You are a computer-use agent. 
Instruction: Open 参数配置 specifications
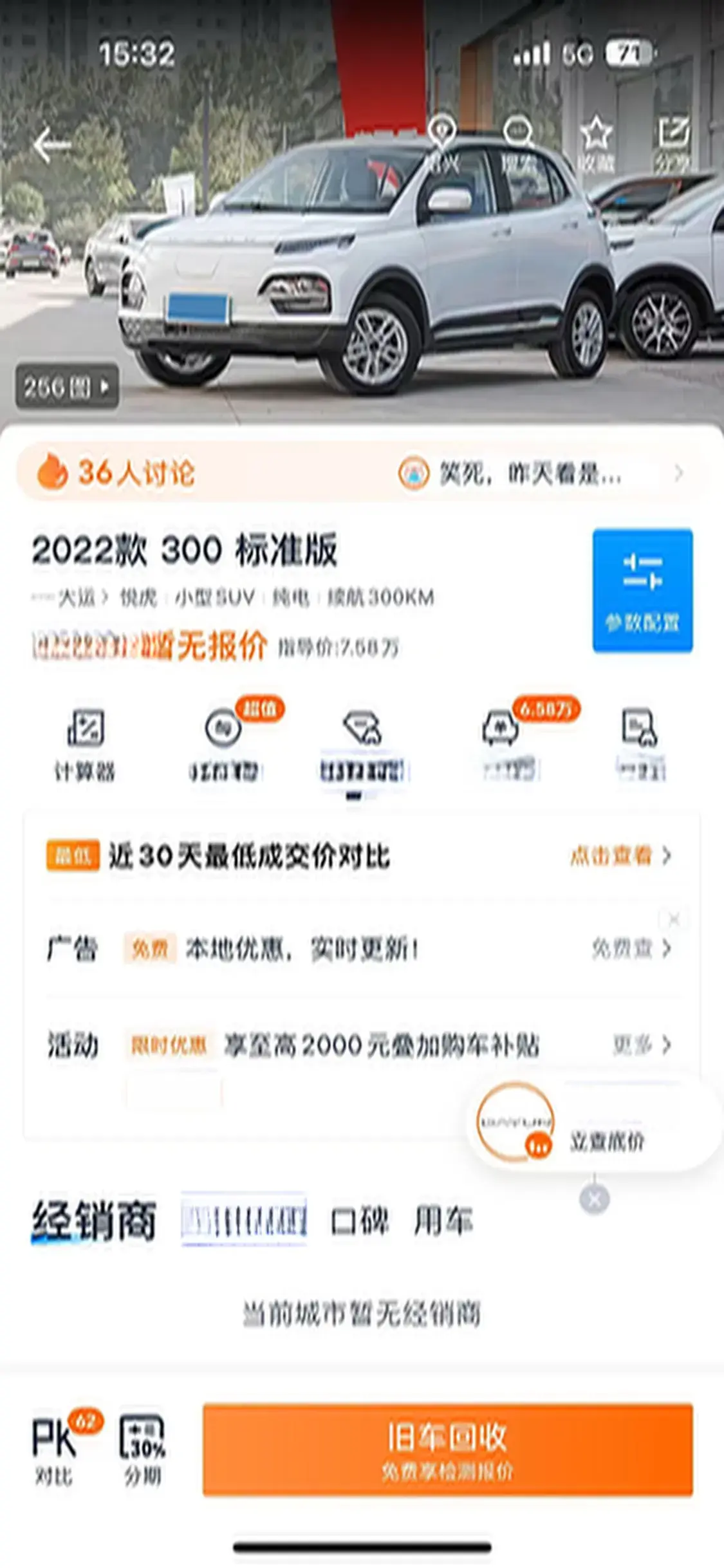(x=642, y=591)
